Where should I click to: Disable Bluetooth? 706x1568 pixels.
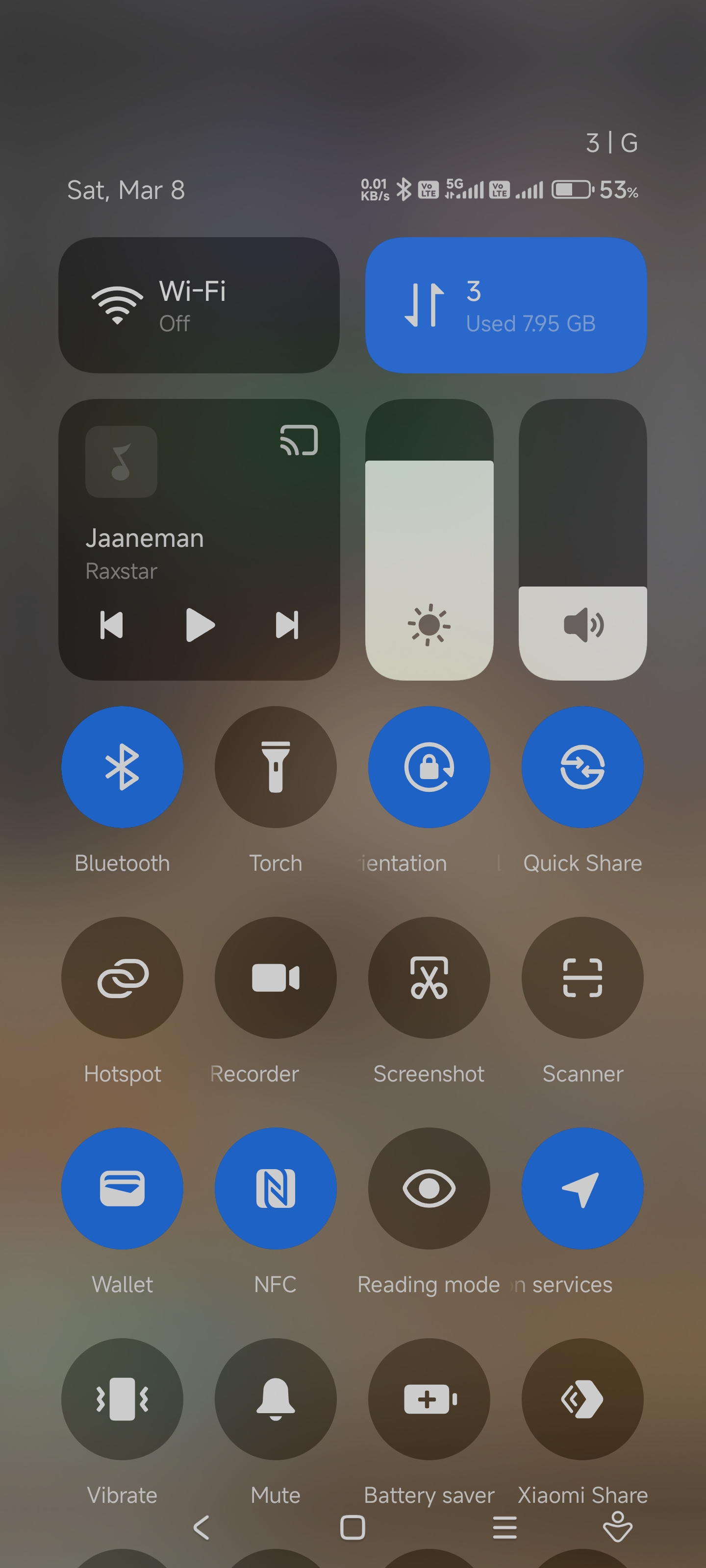(x=123, y=767)
